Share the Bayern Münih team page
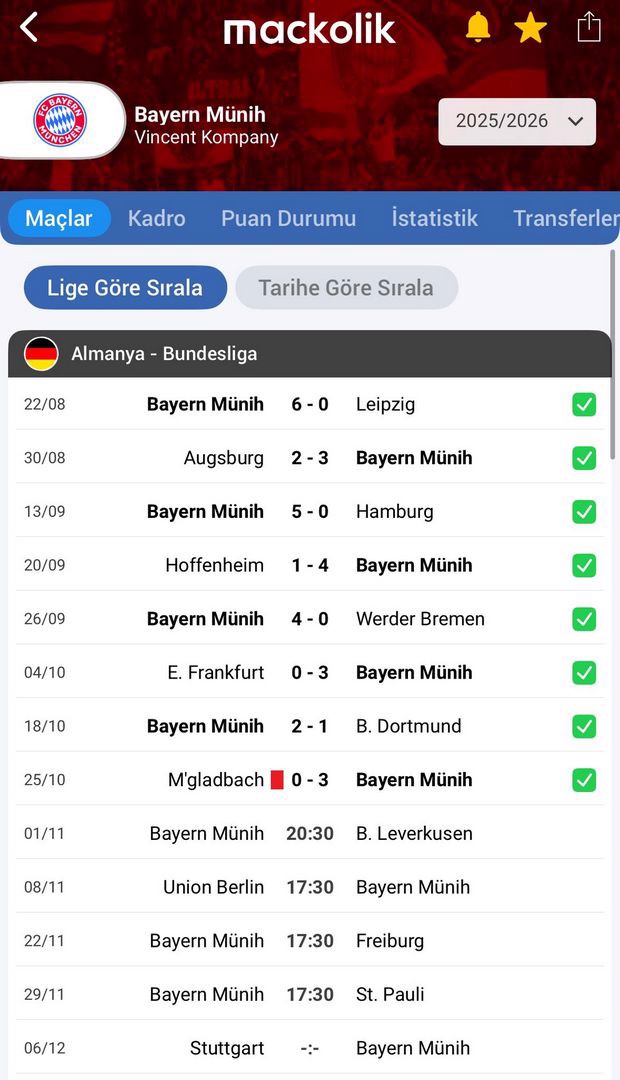The width and height of the screenshot is (620, 1080). (x=589, y=27)
